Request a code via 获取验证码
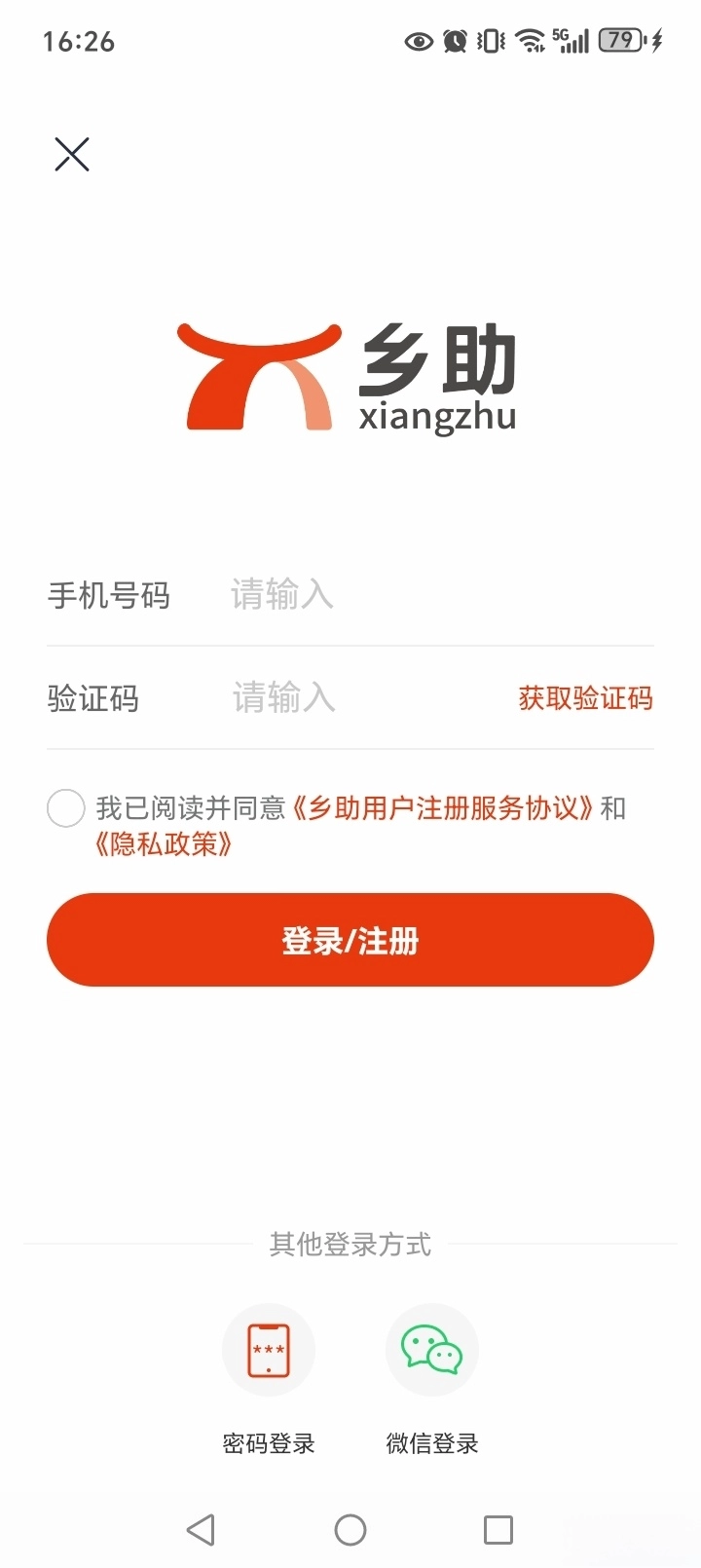701x1568 pixels. click(585, 697)
